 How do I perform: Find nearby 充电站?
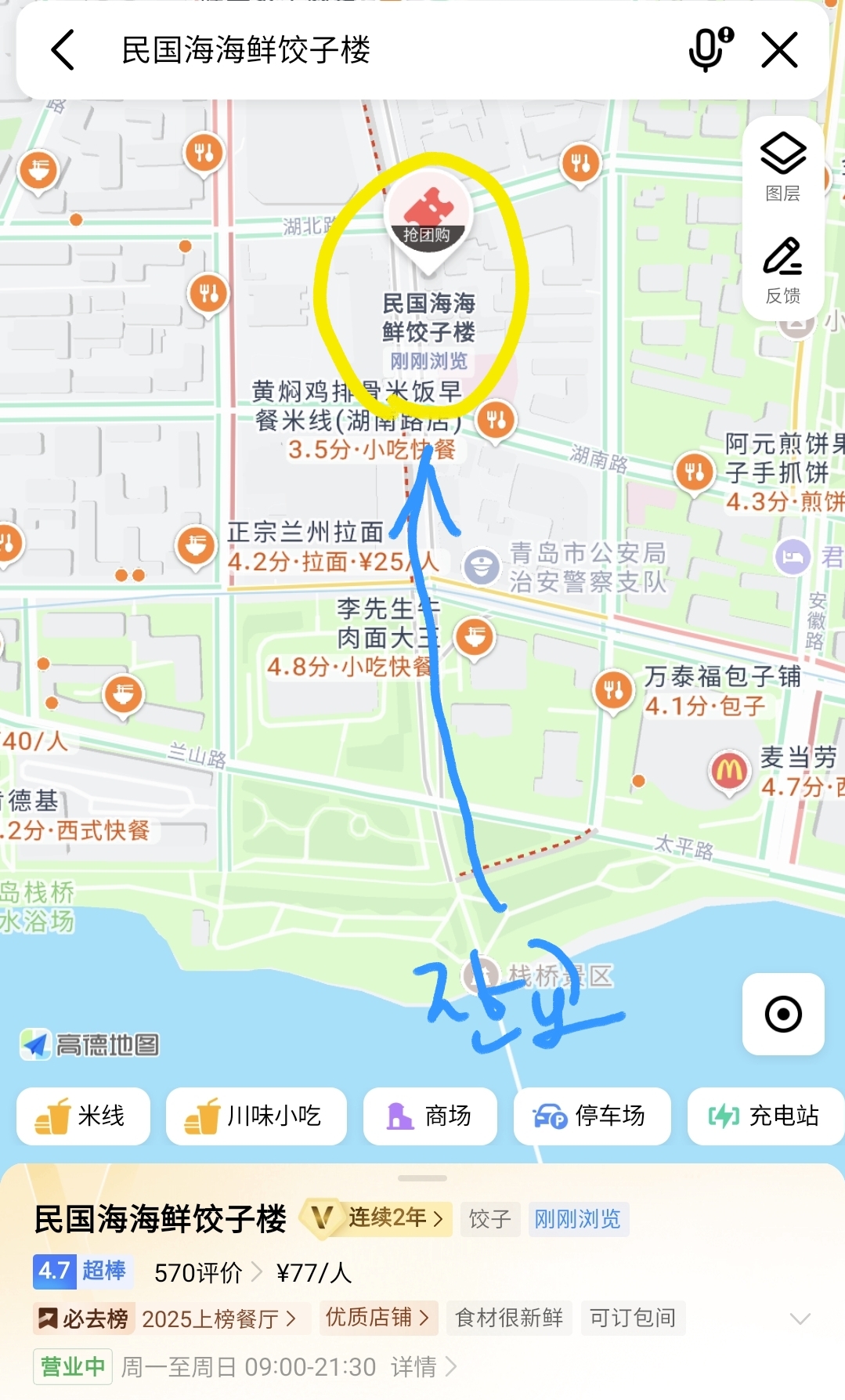764,1116
